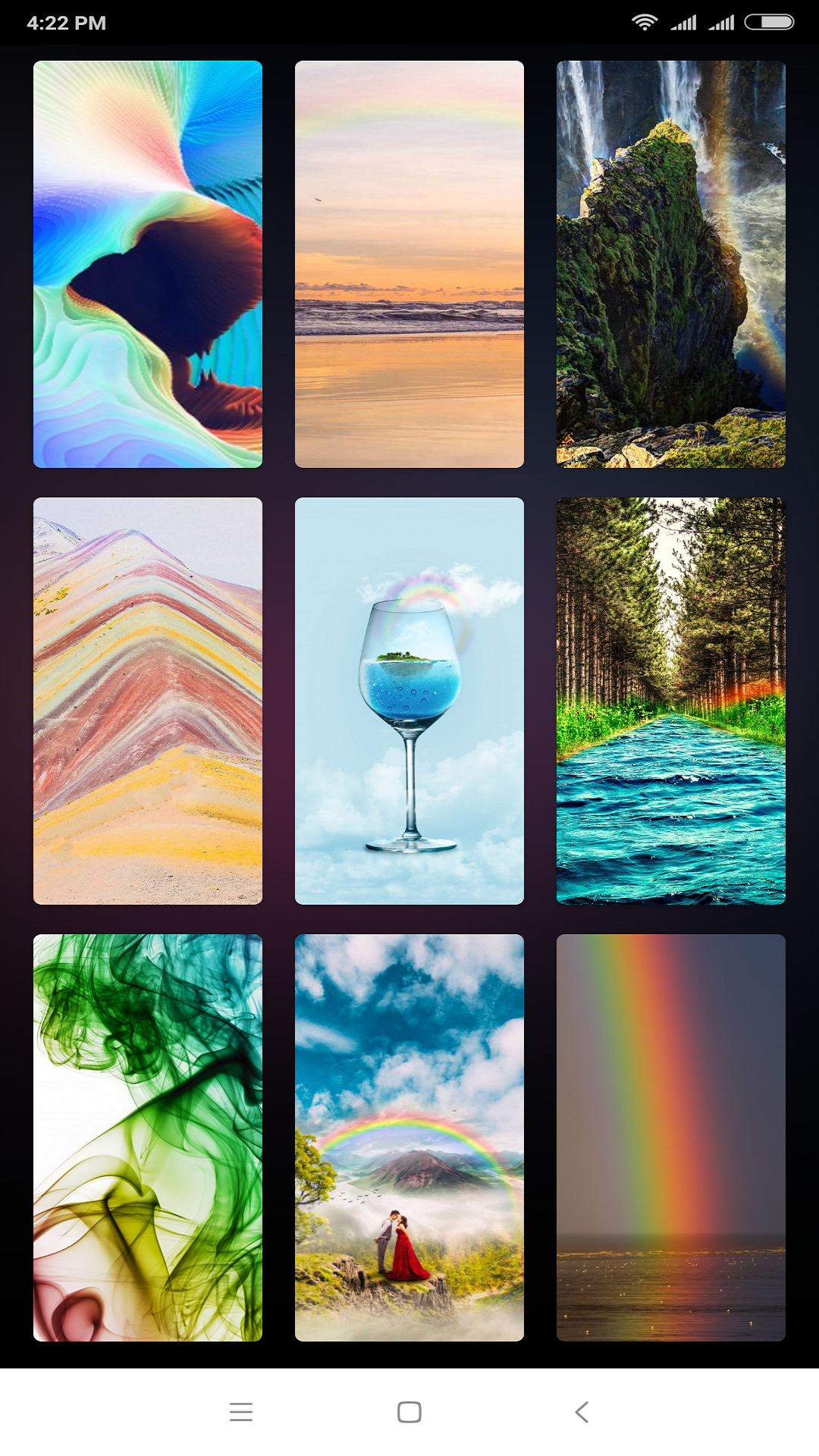View the kissing couple rainbow wallpaper
The width and height of the screenshot is (819, 1456).
(409, 1137)
